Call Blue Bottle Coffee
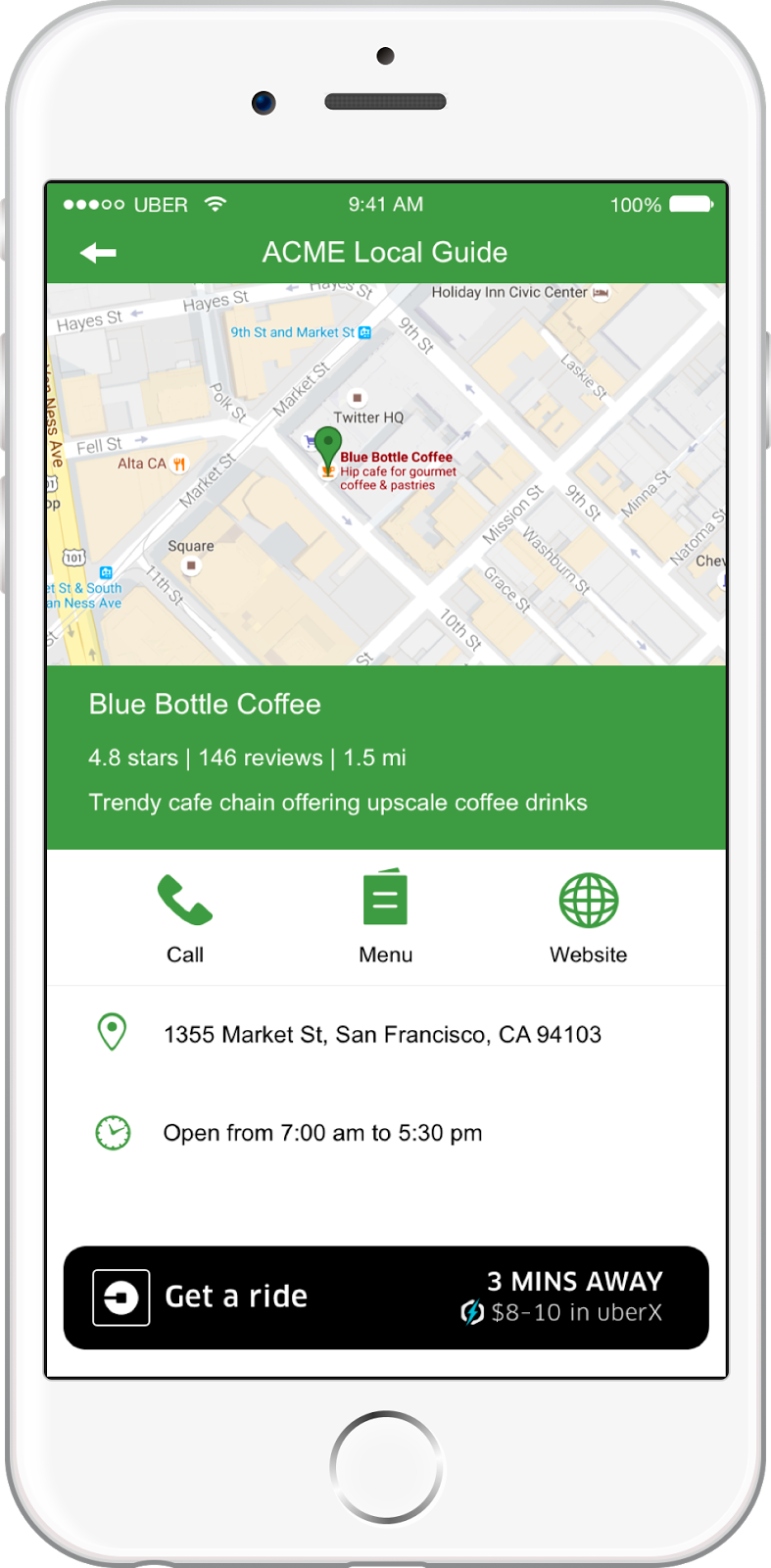Screen dimensions: 771x1568 185,917
